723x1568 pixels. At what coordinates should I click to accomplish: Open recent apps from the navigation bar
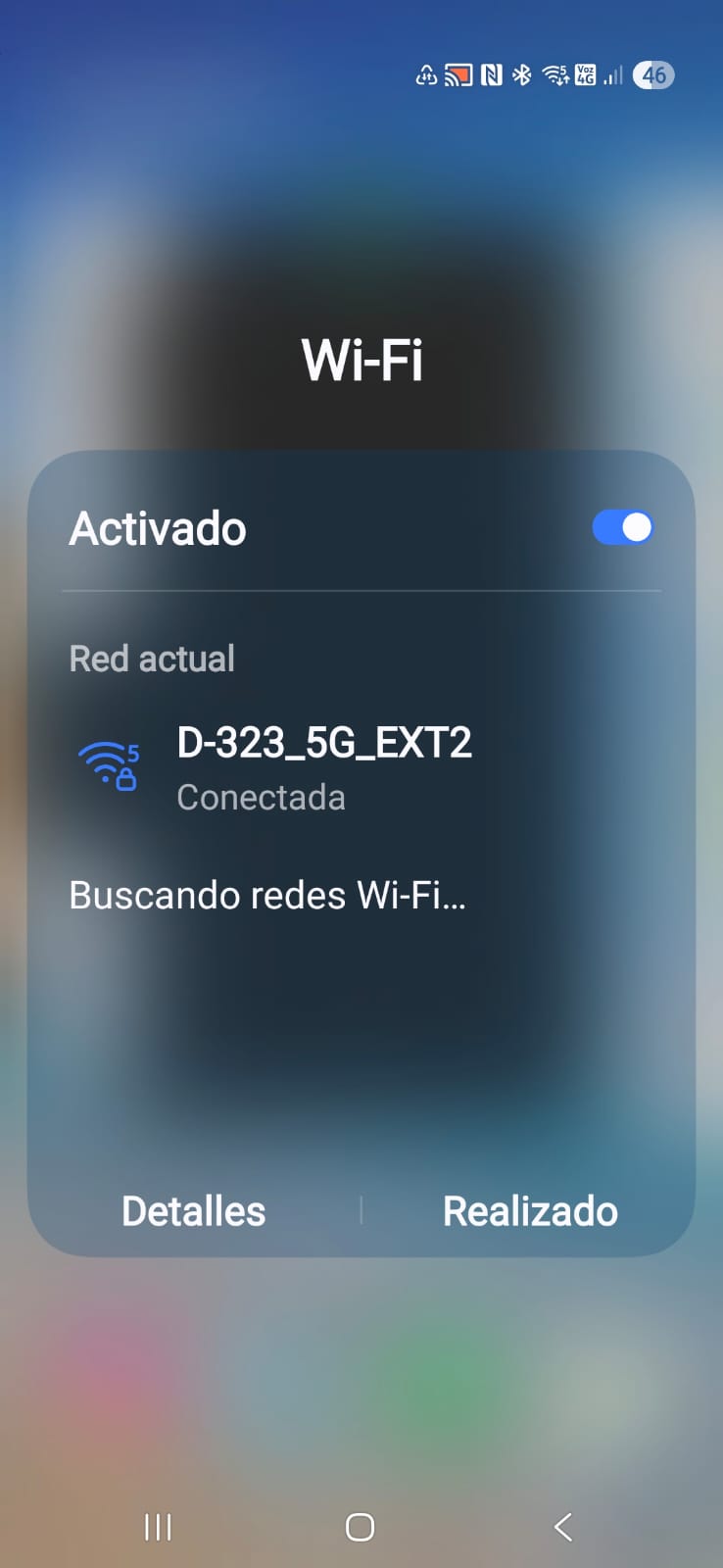[158, 1526]
